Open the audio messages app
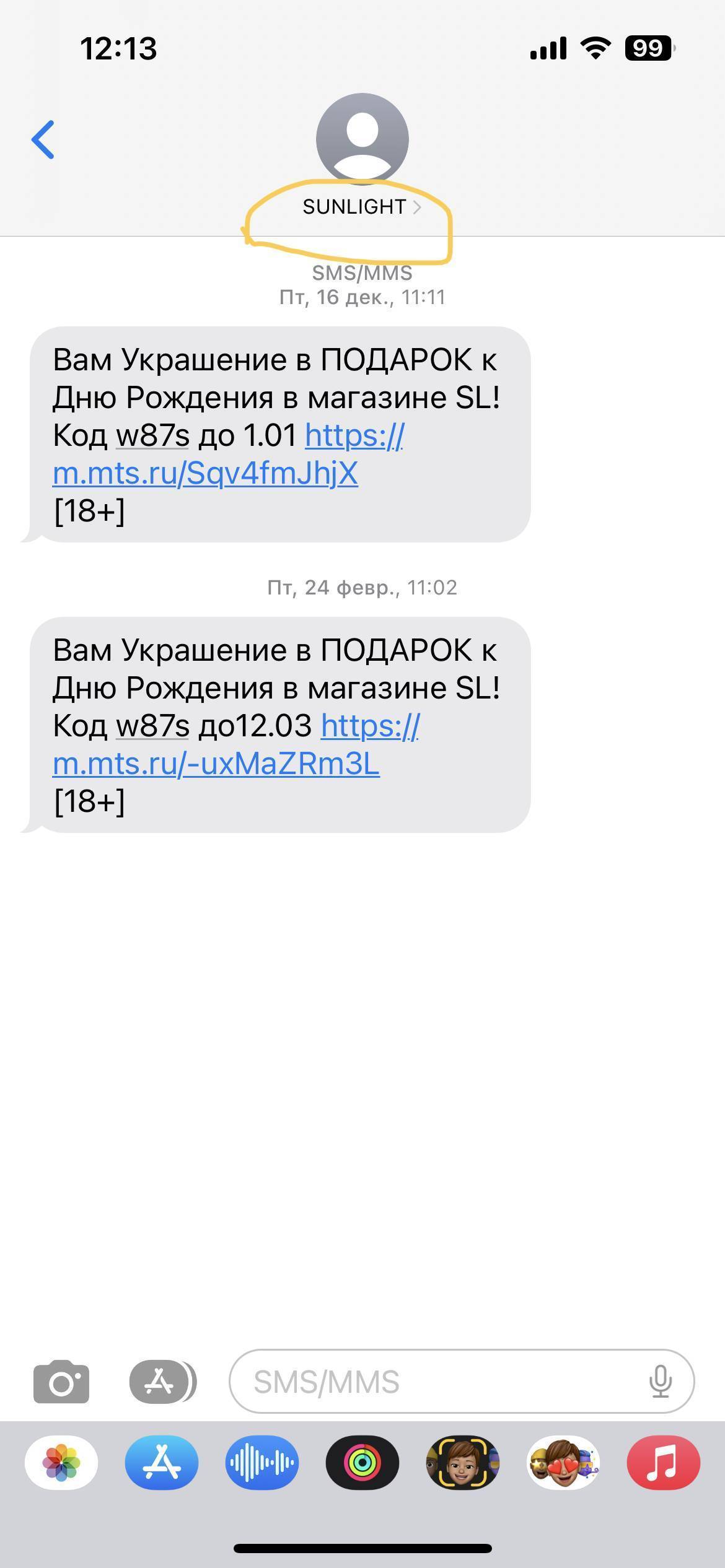The height and width of the screenshot is (1568, 725). (262, 1462)
